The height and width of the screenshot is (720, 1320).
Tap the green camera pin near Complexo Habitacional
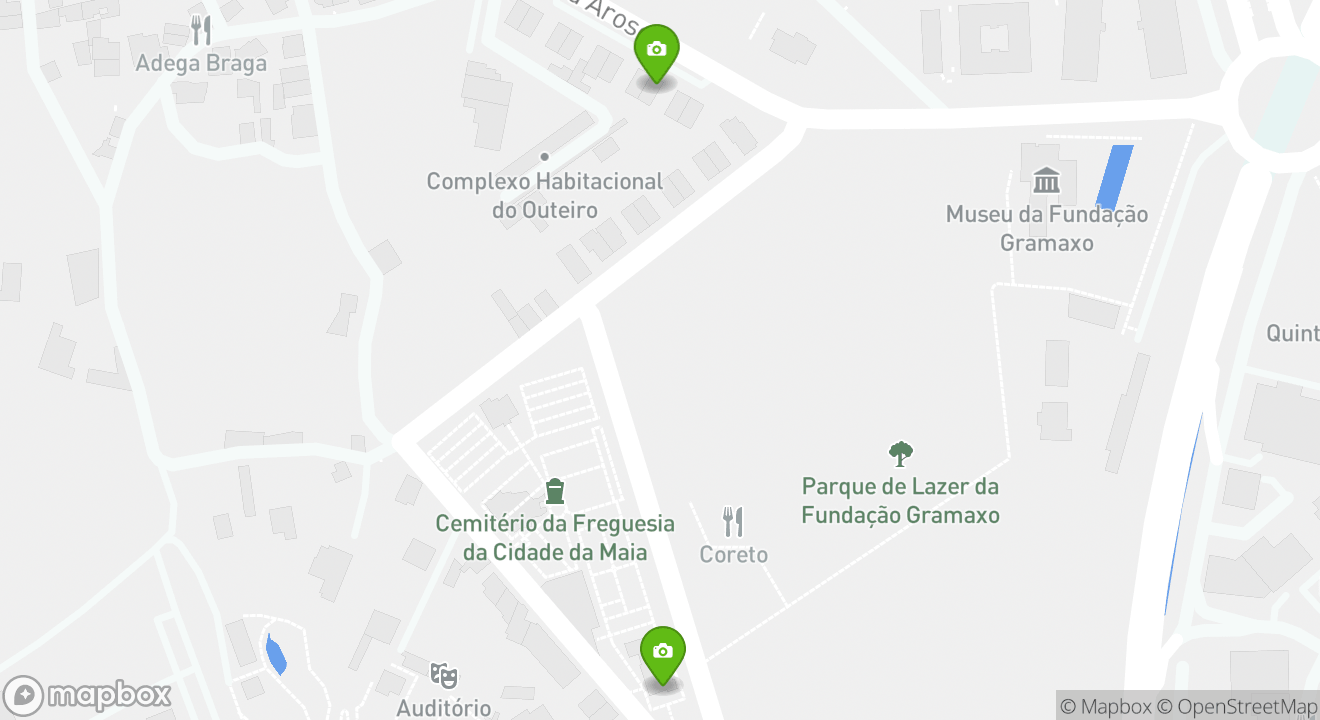coord(657,50)
